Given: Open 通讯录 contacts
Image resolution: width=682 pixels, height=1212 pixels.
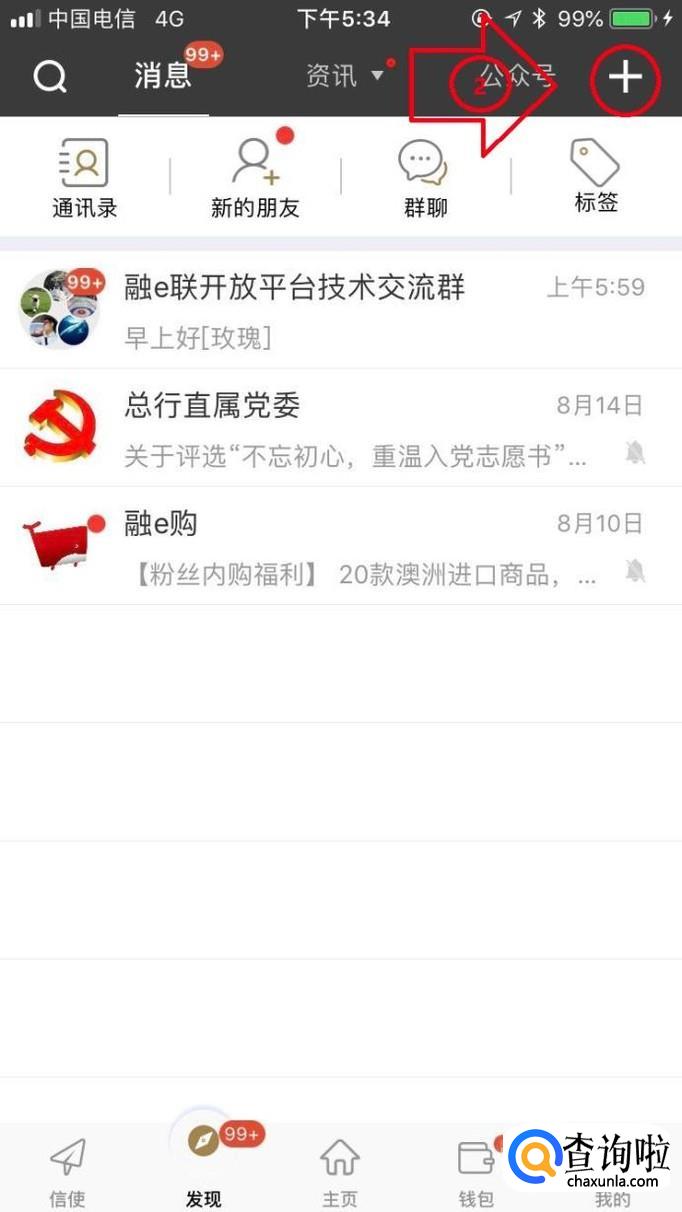Looking at the screenshot, I should pos(85,178).
